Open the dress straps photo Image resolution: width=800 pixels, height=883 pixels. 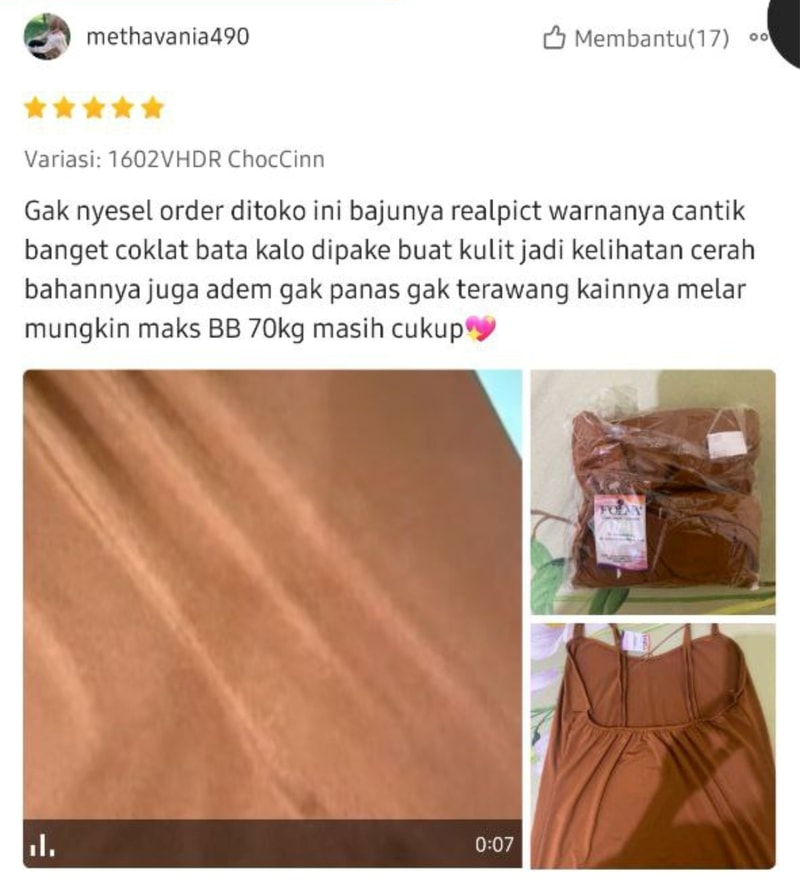(653, 744)
